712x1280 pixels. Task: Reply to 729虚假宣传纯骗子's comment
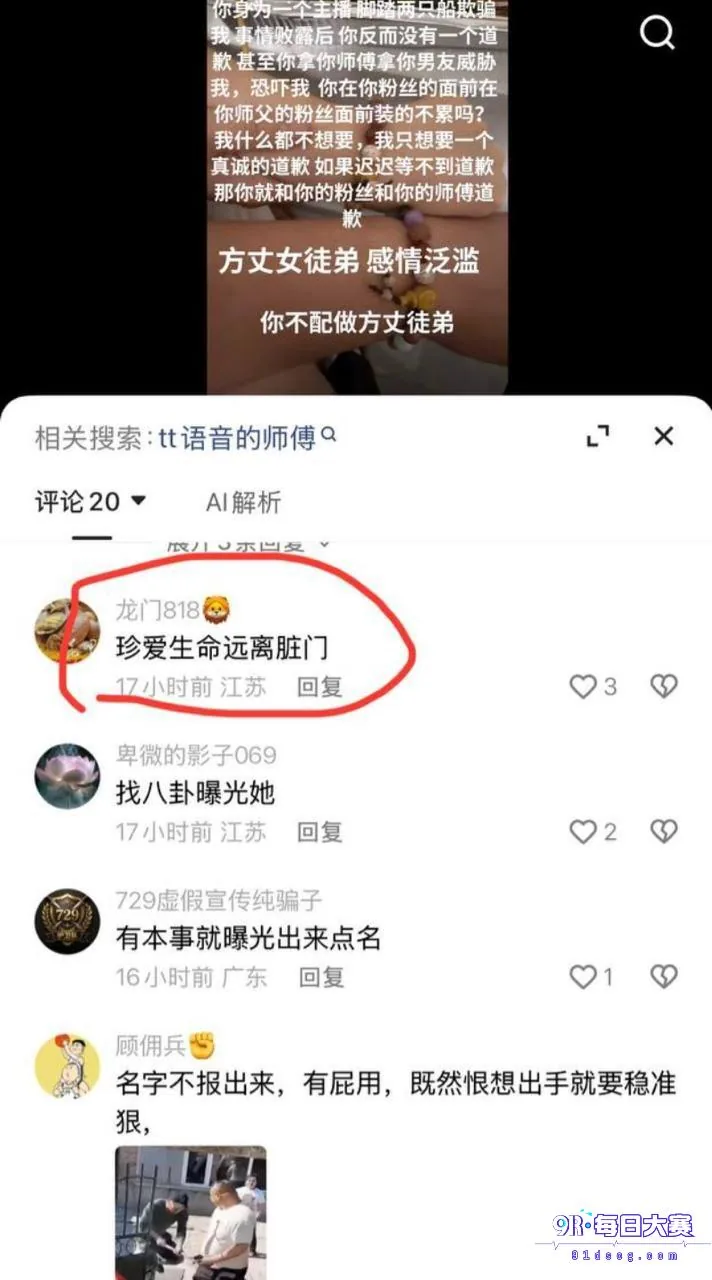coord(320,977)
